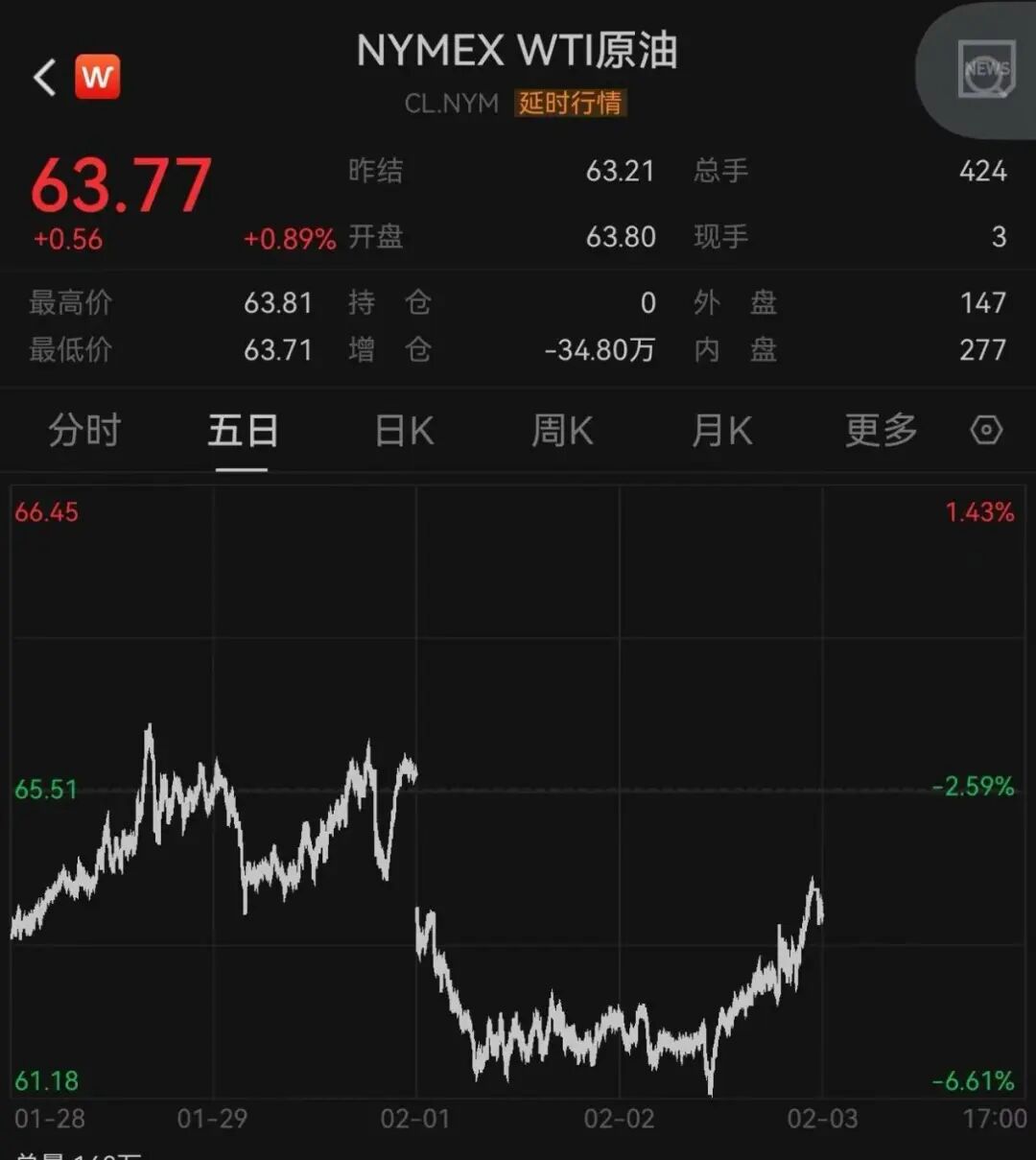Screen dimensions: 1036x1160
Task: Go back using the top-left arrow
Action: tap(45, 78)
